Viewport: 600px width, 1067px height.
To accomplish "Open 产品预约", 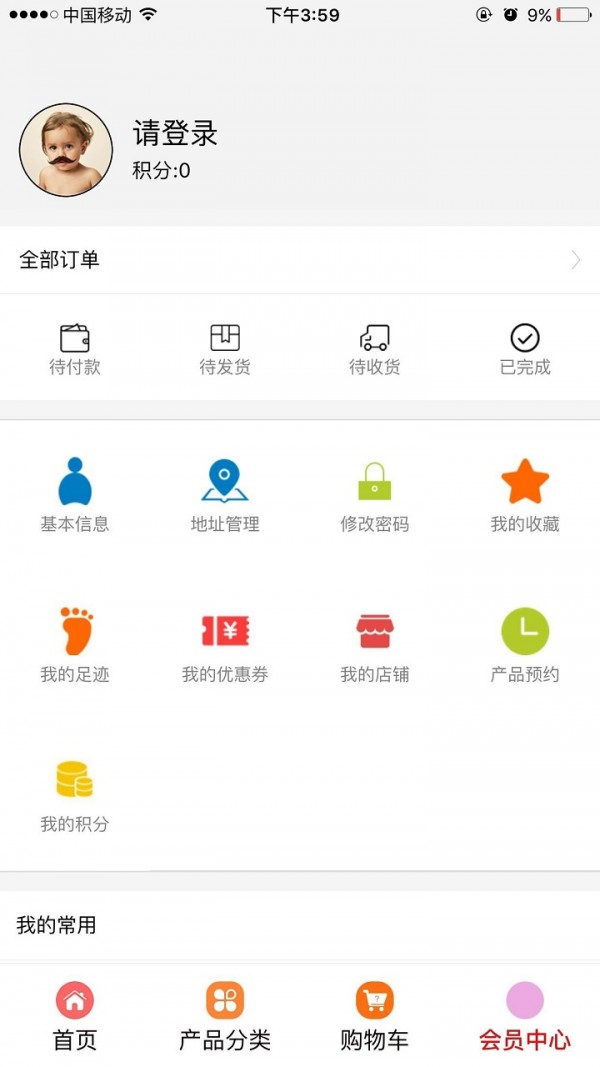I will click(x=525, y=645).
